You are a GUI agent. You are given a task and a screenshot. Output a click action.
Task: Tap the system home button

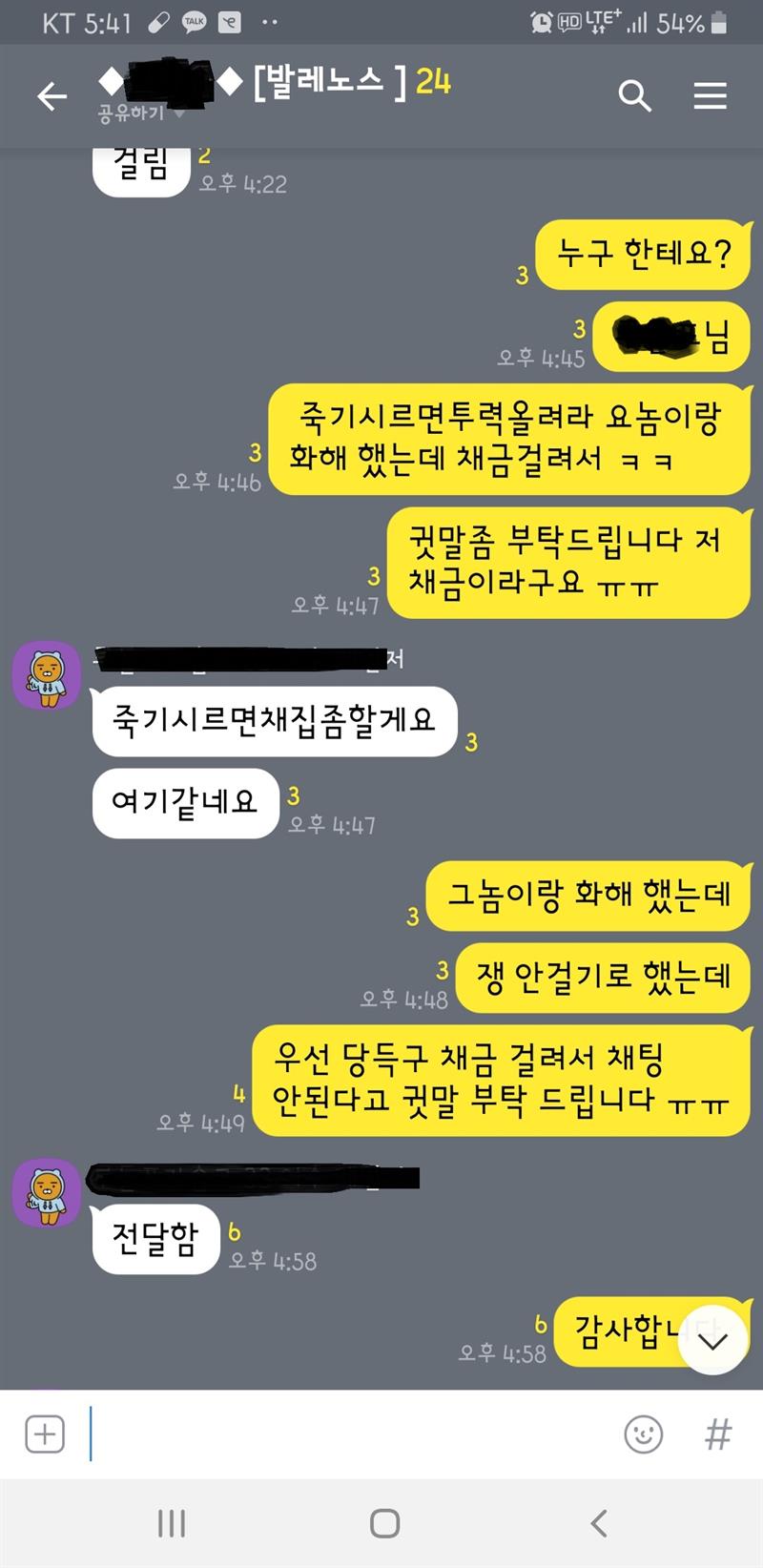(384, 1523)
